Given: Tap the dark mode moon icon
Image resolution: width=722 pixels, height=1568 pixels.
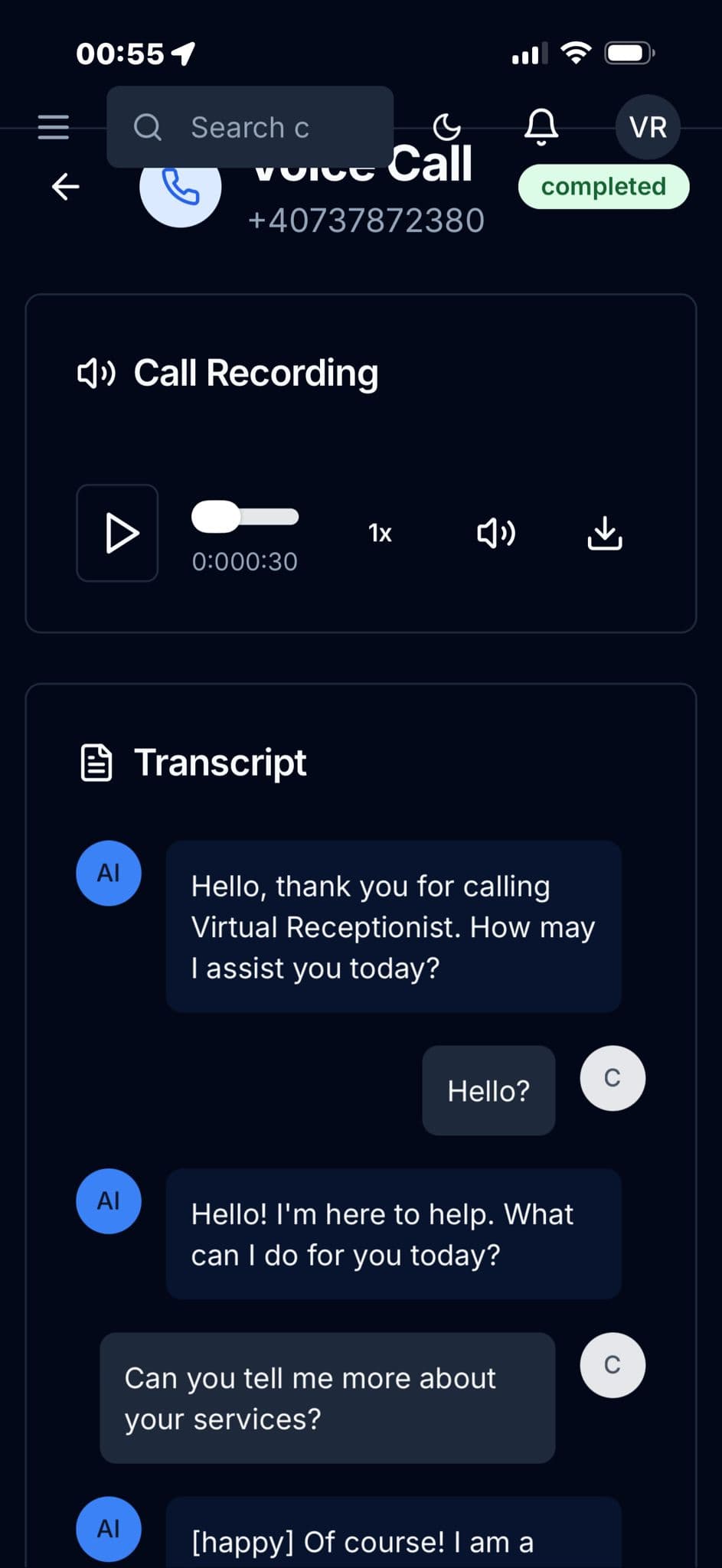Looking at the screenshot, I should pyautogui.click(x=446, y=127).
